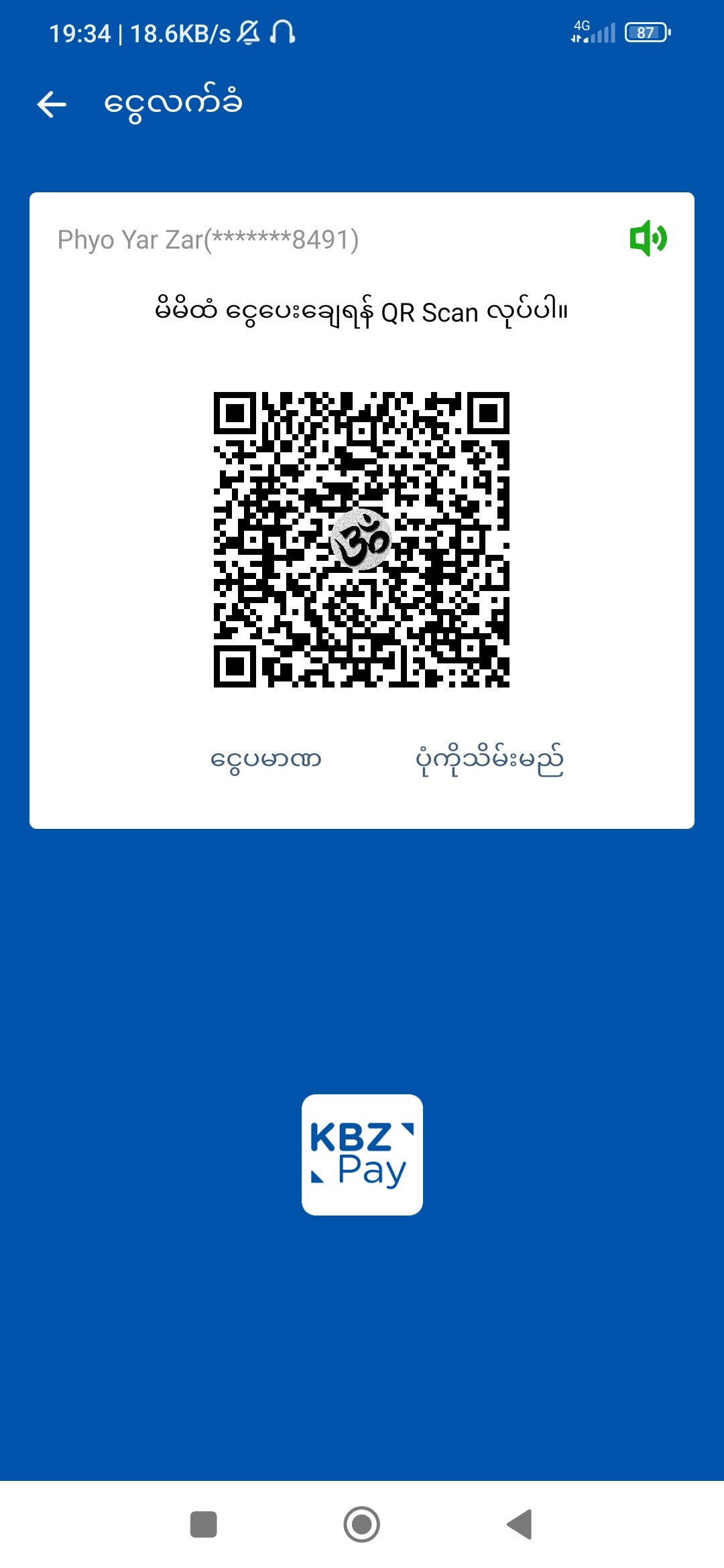724x1568 pixels.
Task: Tap ငွေပမာဏ to set amount
Action: pos(266,760)
